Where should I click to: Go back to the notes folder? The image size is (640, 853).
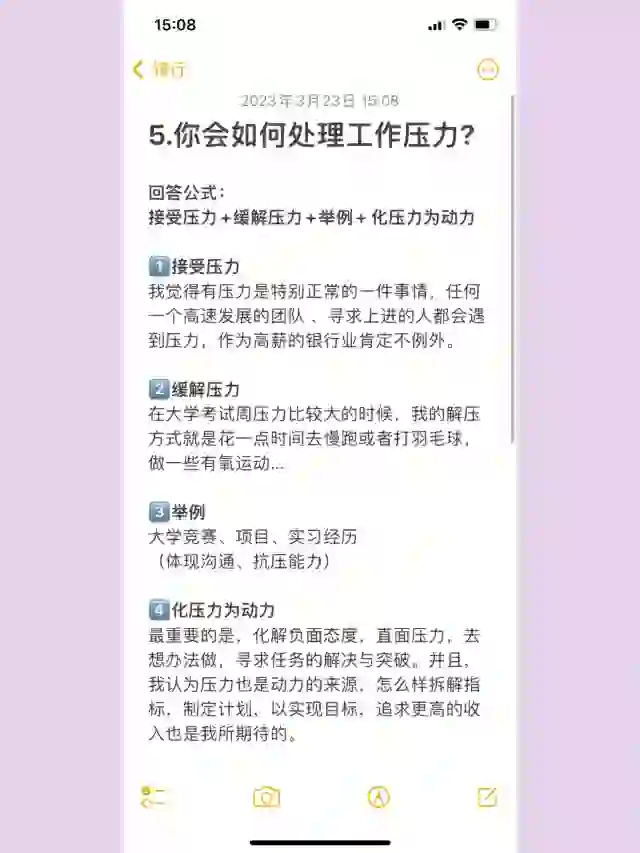pos(159,69)
